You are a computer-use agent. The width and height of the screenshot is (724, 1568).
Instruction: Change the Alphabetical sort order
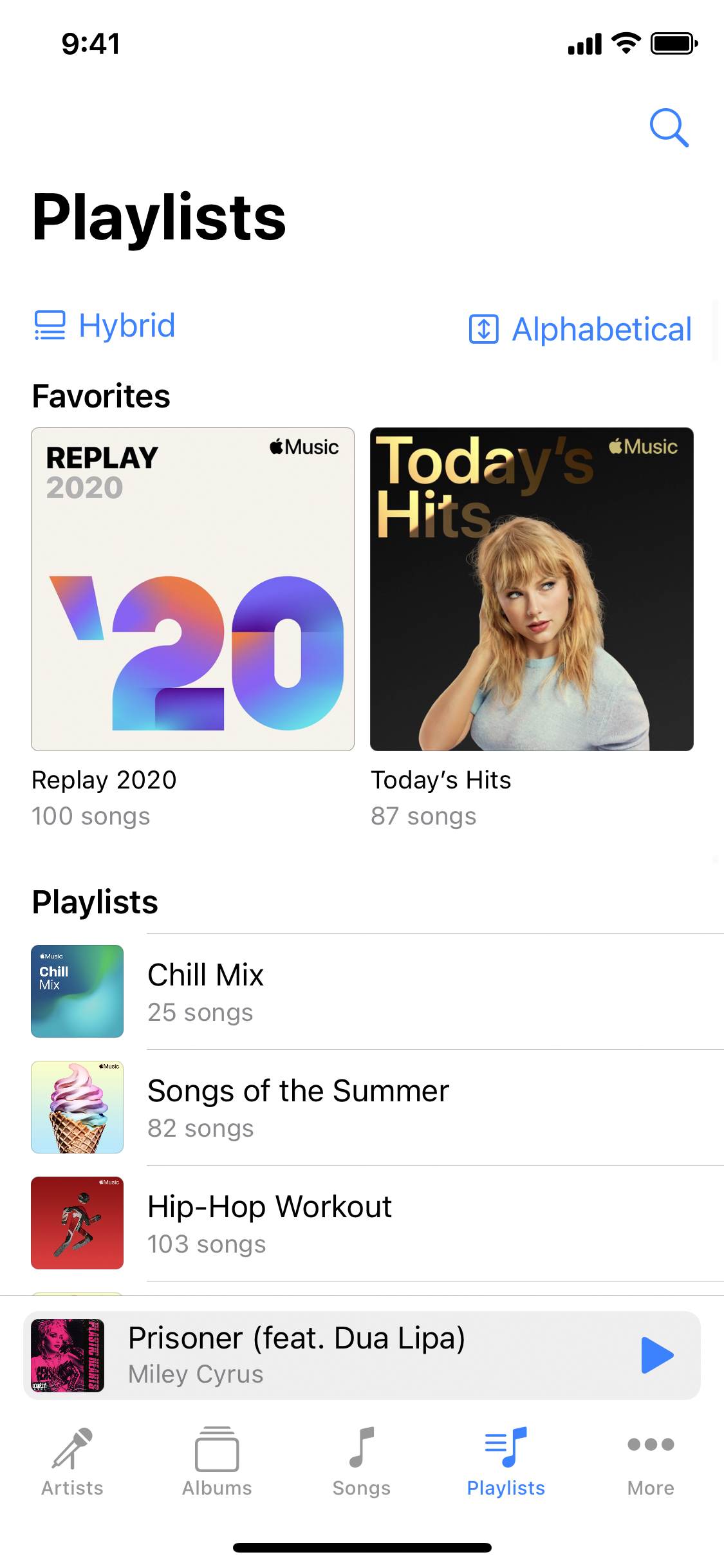580,329
